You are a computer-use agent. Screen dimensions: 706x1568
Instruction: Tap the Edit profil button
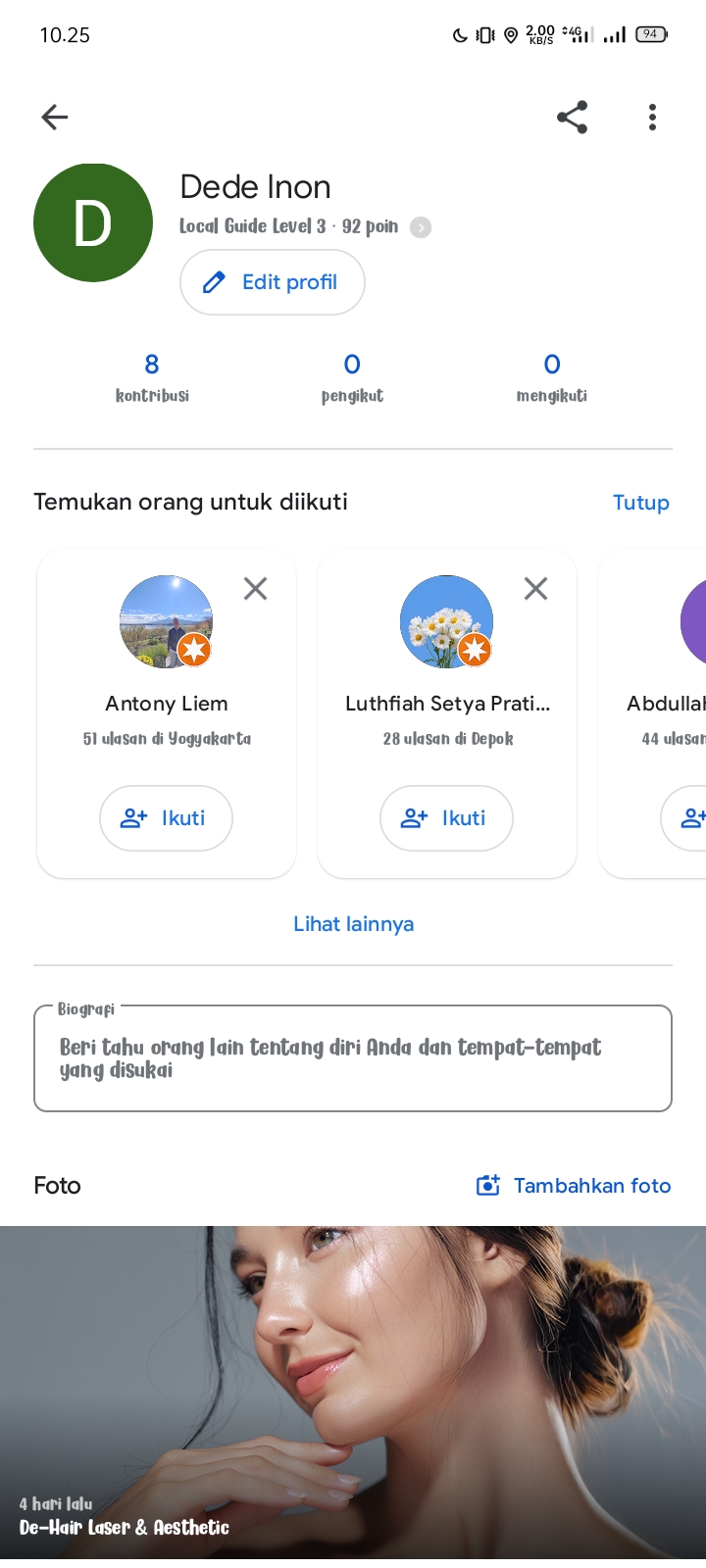pyautogui.click(x=273, y=282)
